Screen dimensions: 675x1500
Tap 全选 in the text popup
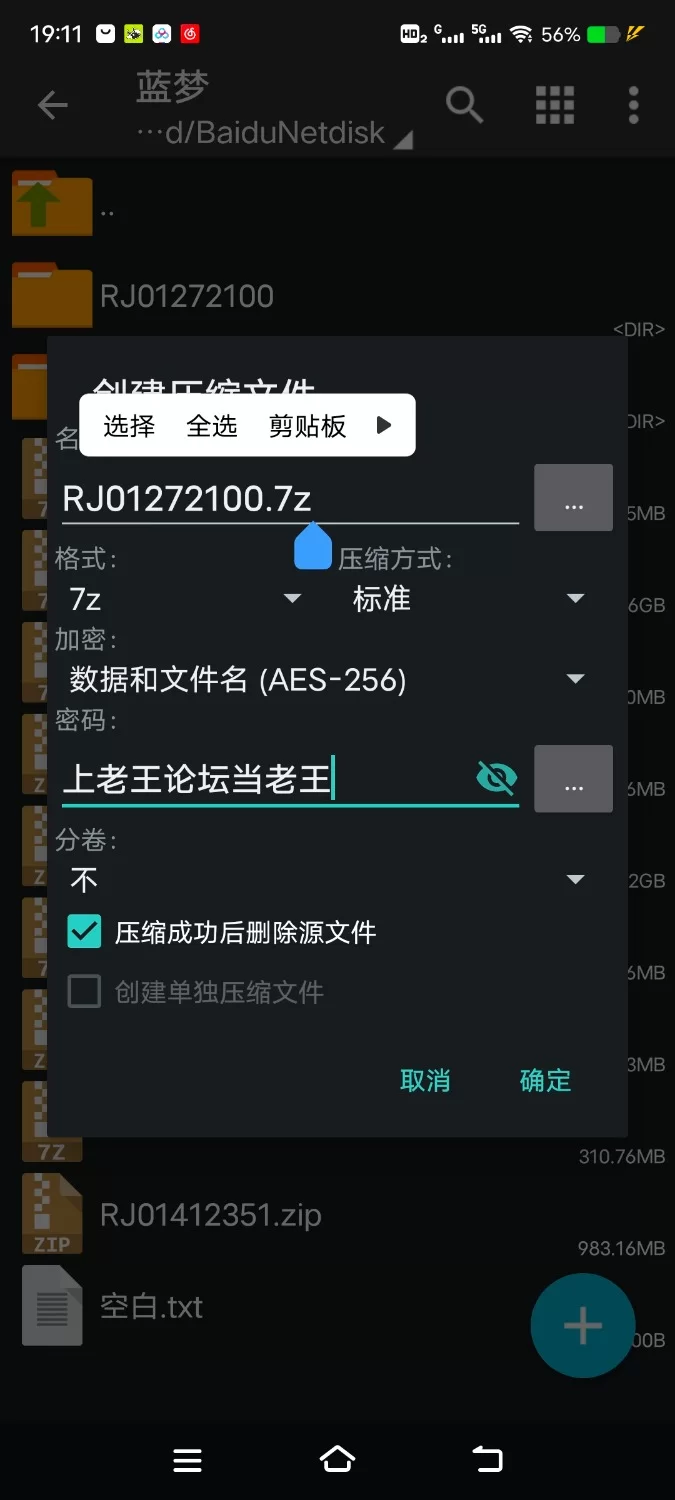[212, 426]
